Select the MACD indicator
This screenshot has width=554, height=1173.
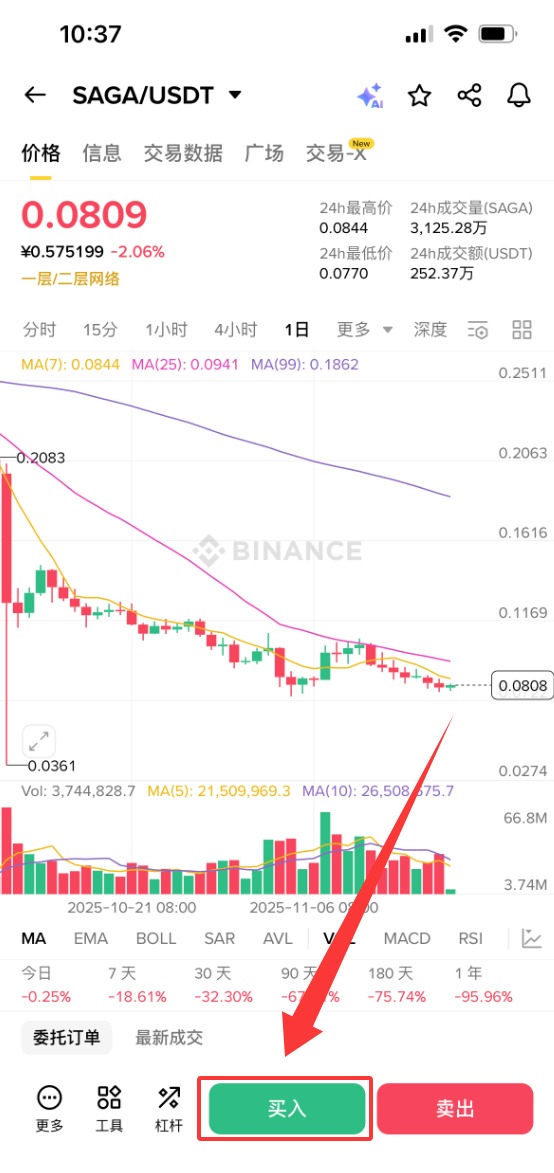(407, 938)
